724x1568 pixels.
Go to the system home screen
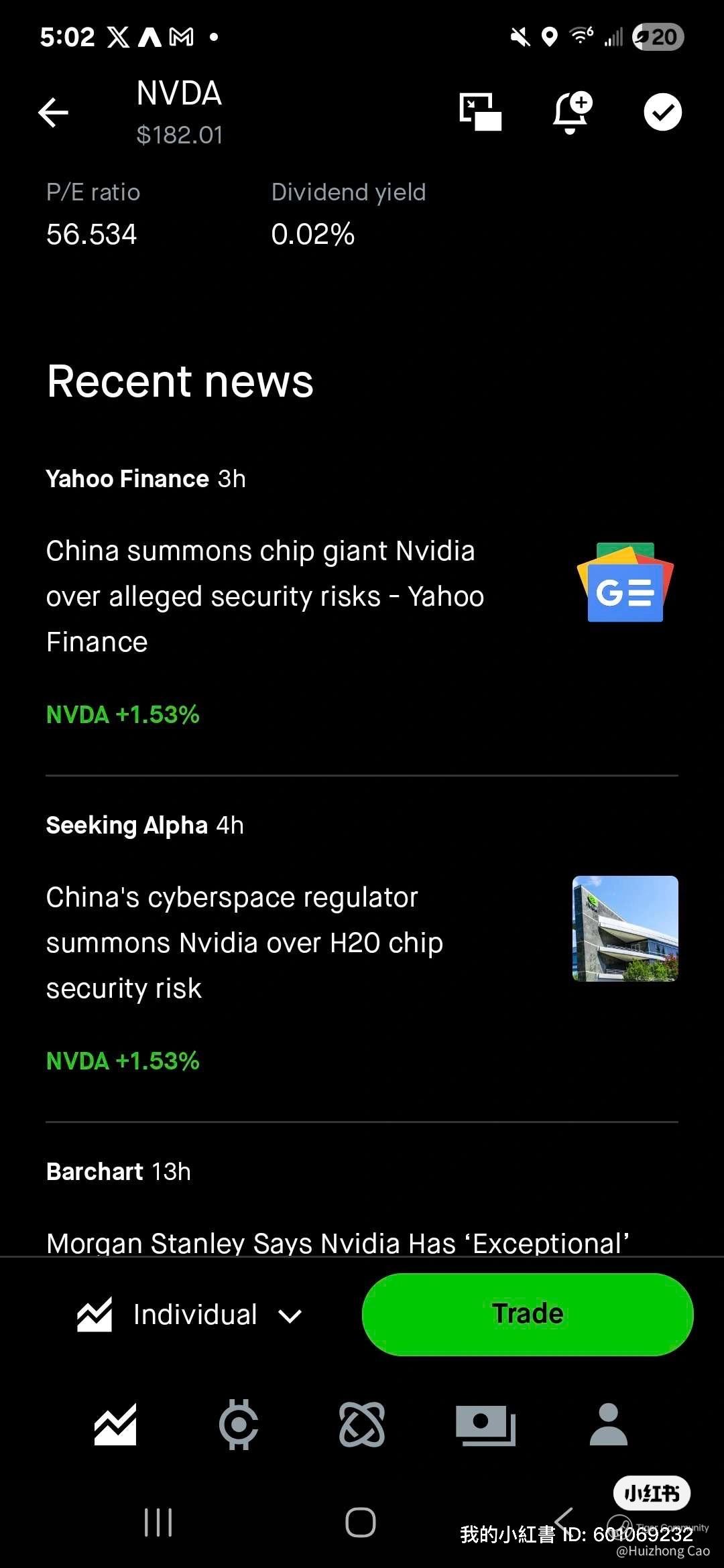[x=361, y=1522]
